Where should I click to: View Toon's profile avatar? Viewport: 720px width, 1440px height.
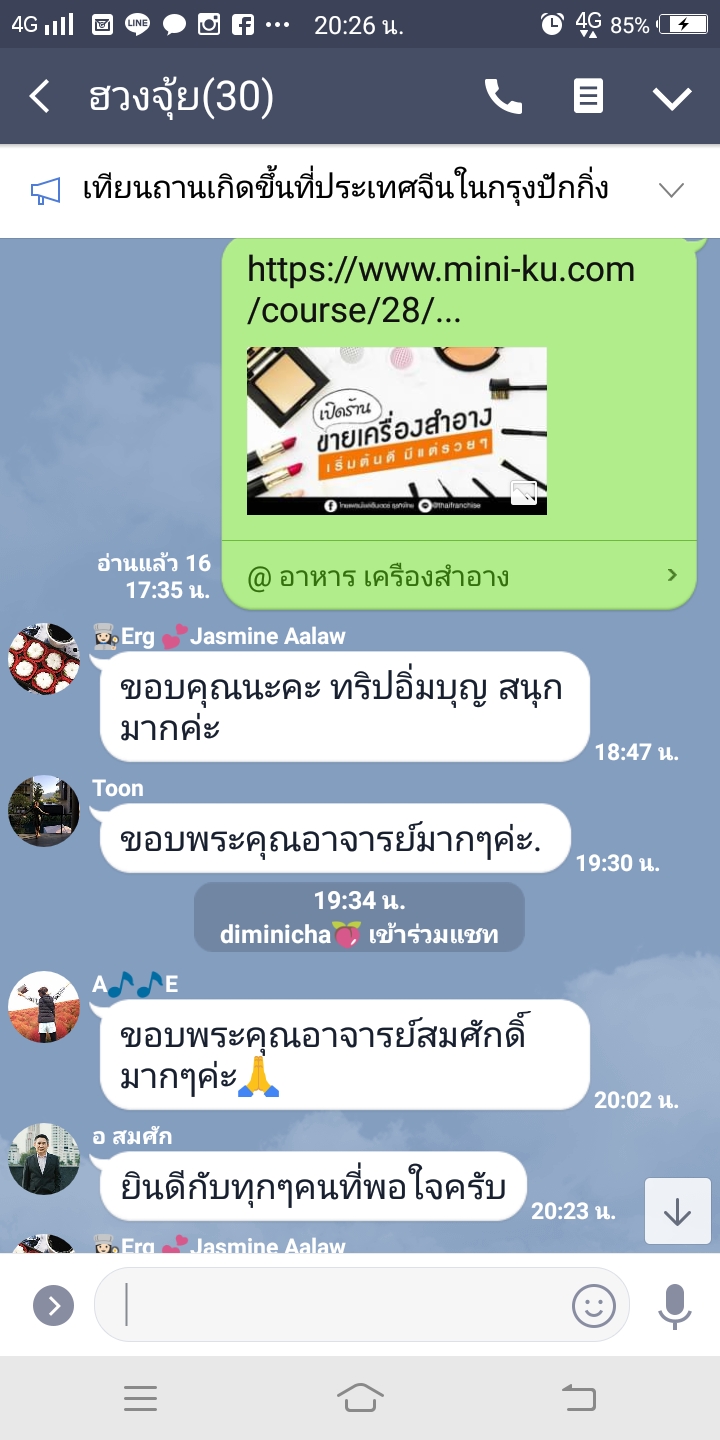44,810
